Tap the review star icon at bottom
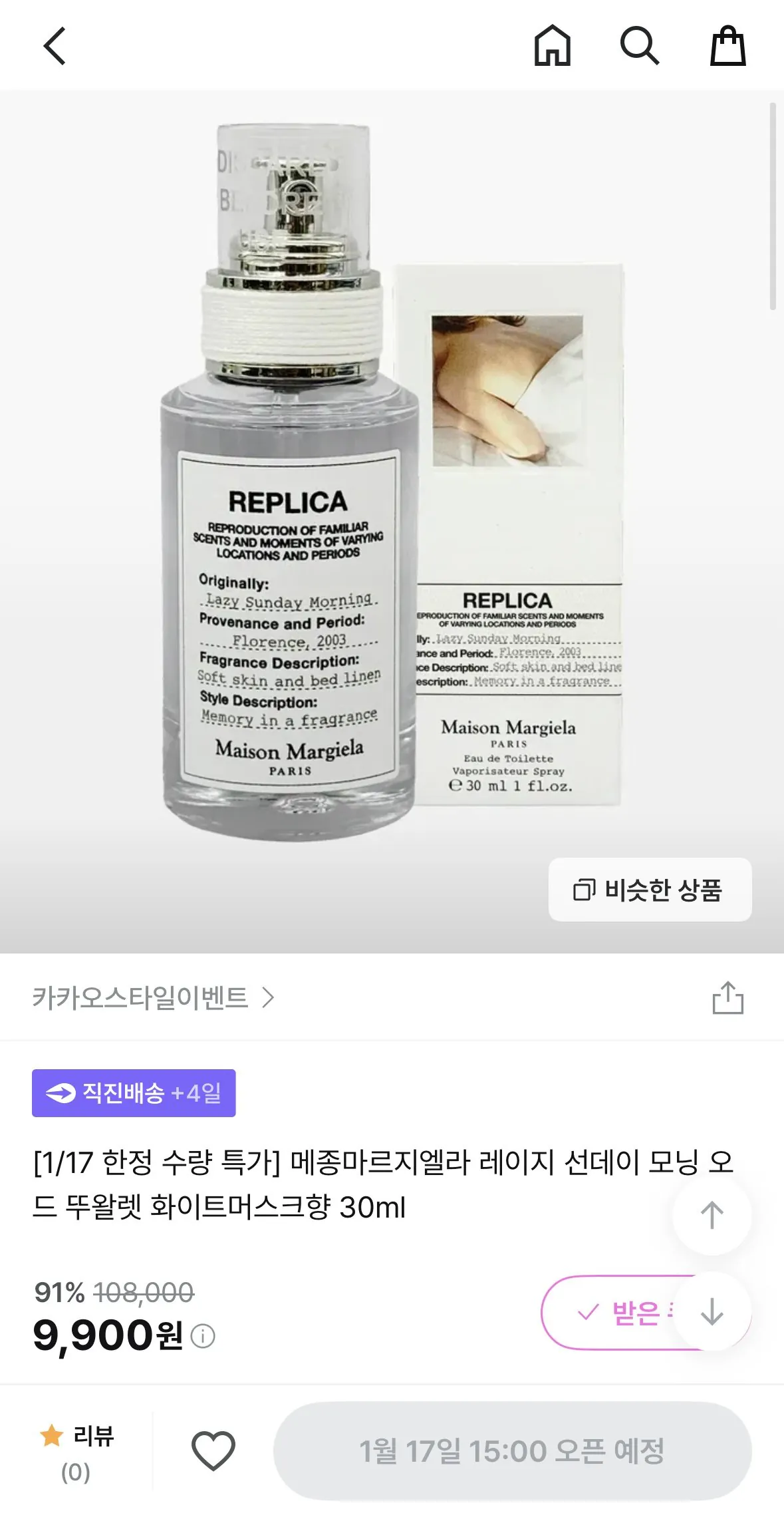 50,1435
